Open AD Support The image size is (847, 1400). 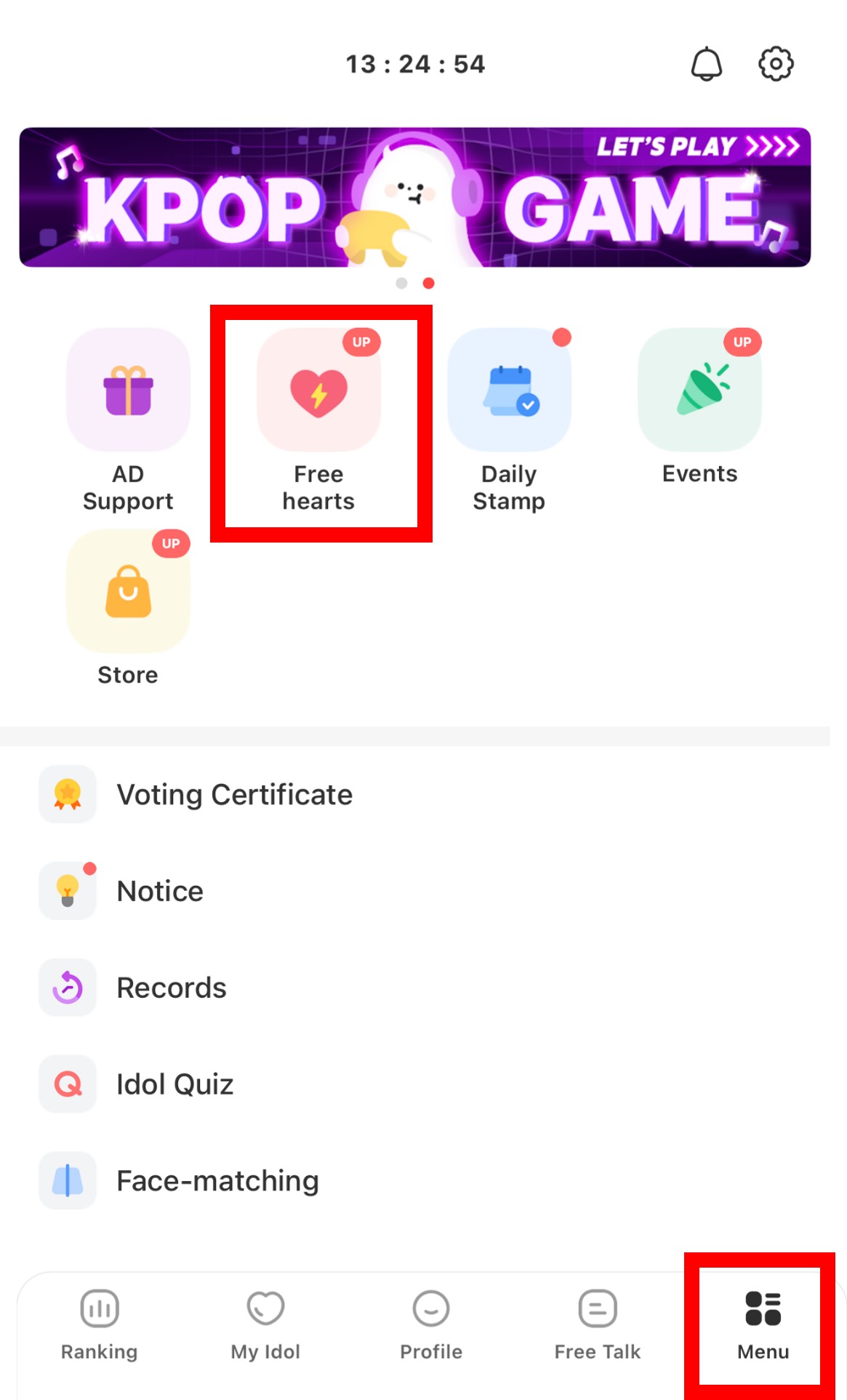(128, 420)
